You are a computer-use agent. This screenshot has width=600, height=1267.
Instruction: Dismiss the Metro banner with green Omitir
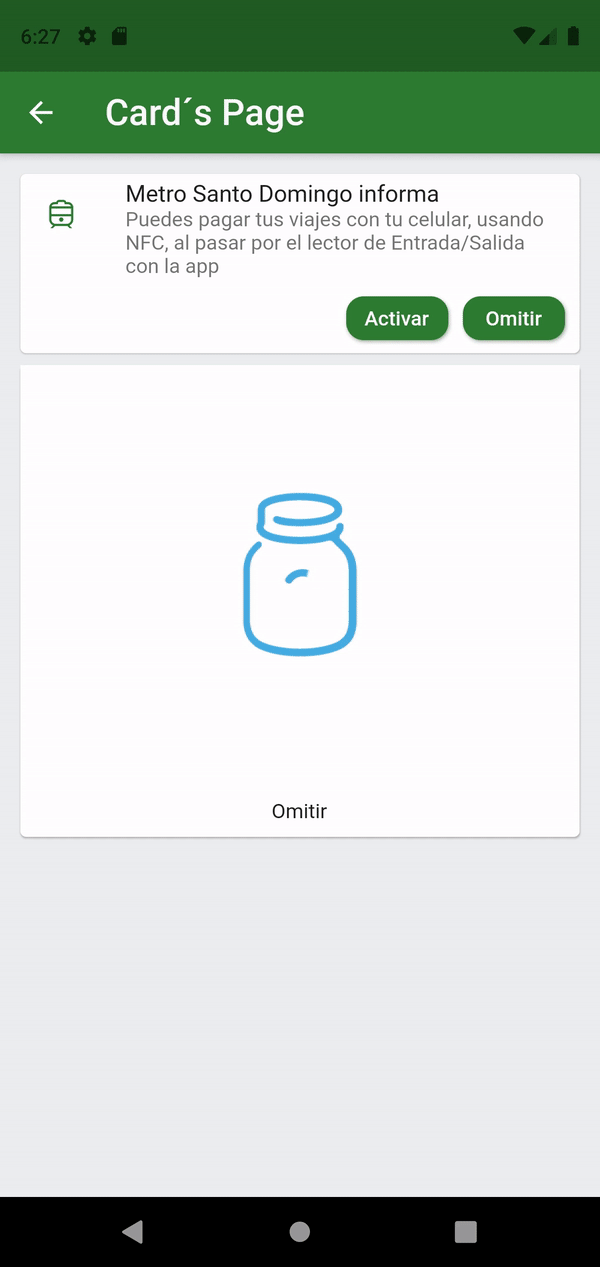tap(514, 319)
